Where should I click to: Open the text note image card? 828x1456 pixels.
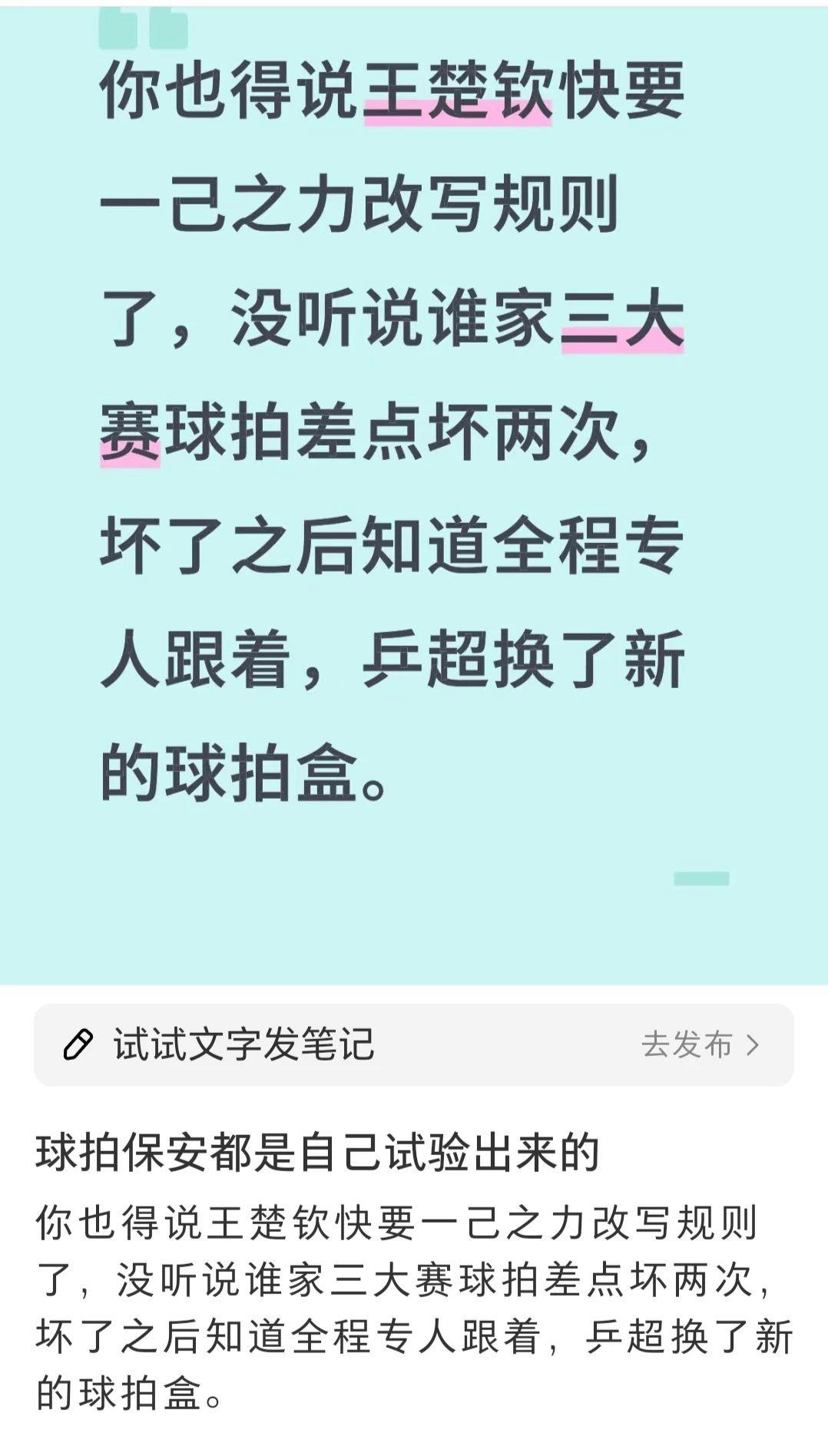click(413, 491)
